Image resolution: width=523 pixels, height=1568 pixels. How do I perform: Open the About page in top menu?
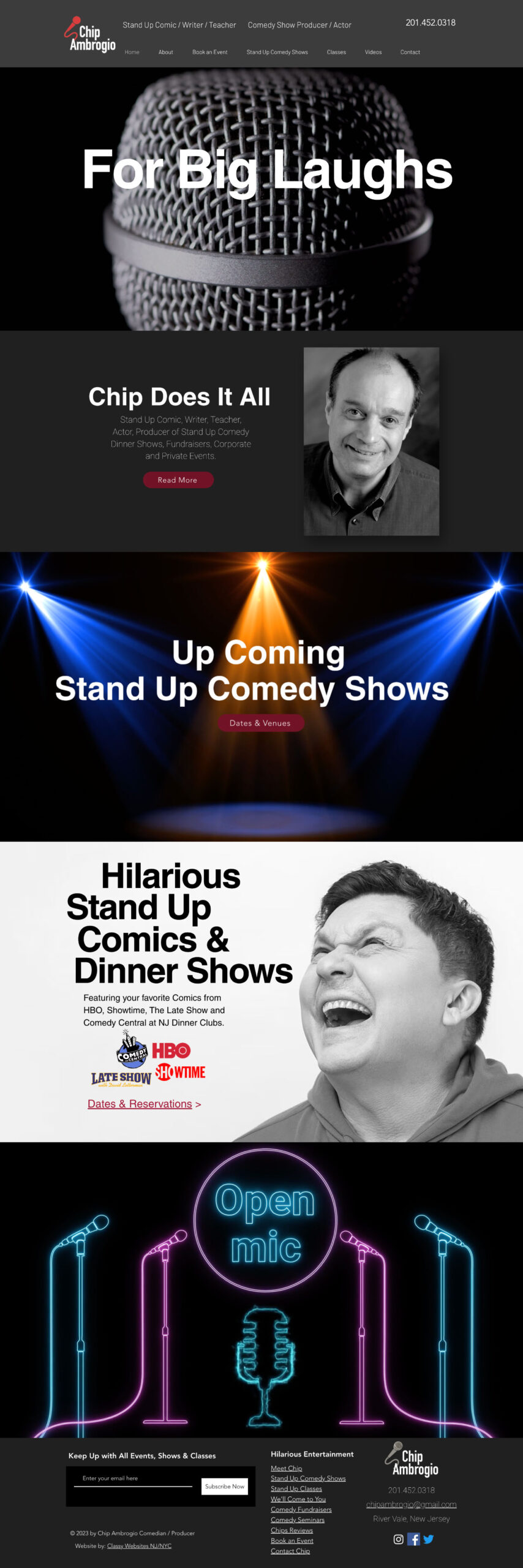165,52
